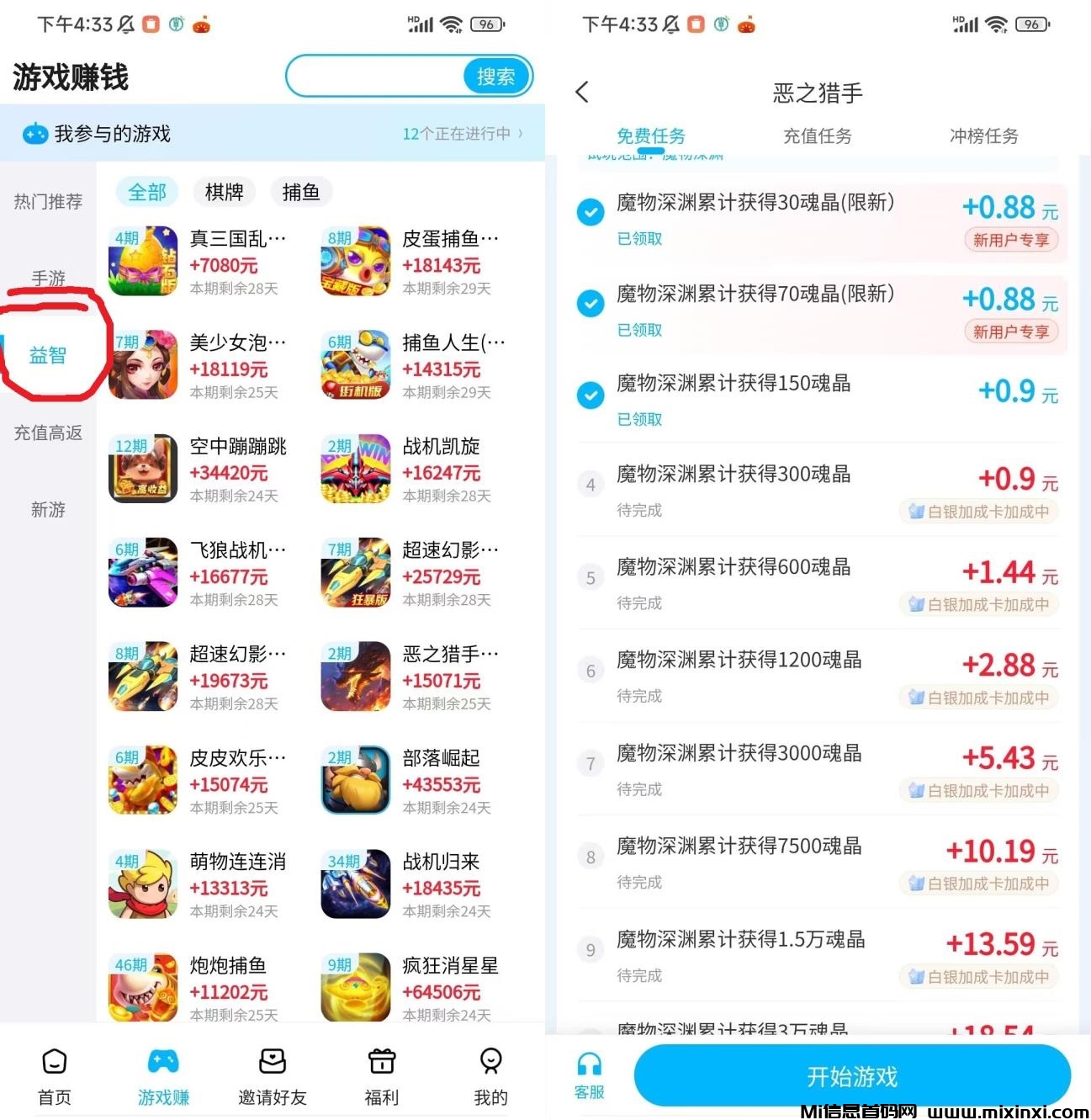Tap the checkmark on 70魂晶 completed task

click(x=591, y=304)
